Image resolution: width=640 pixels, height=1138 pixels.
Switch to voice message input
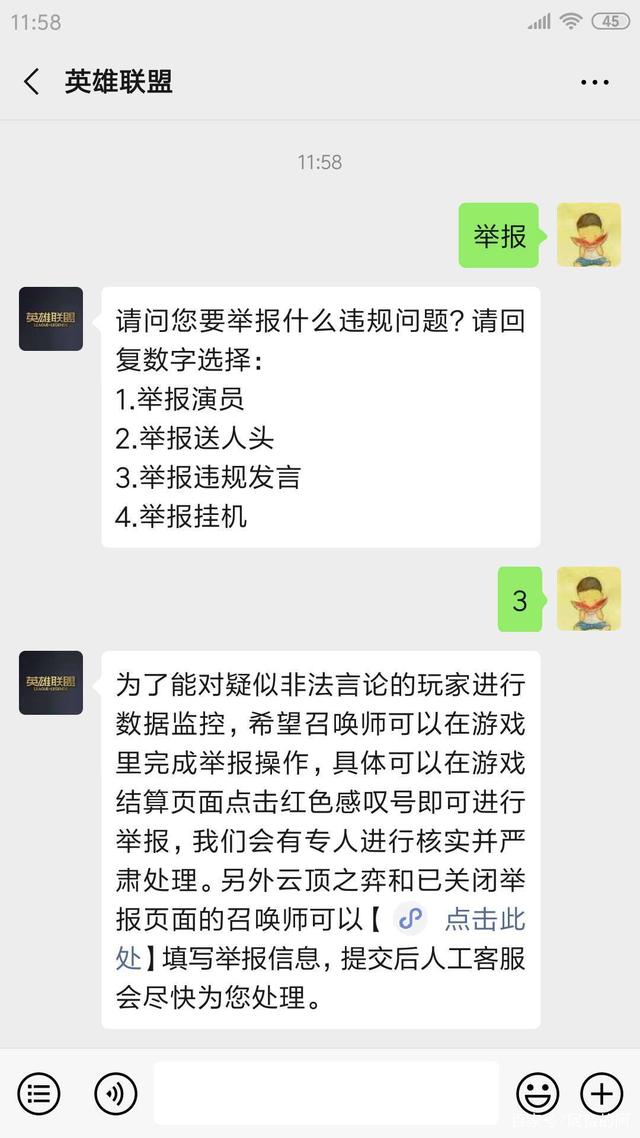click(116, 1093)
